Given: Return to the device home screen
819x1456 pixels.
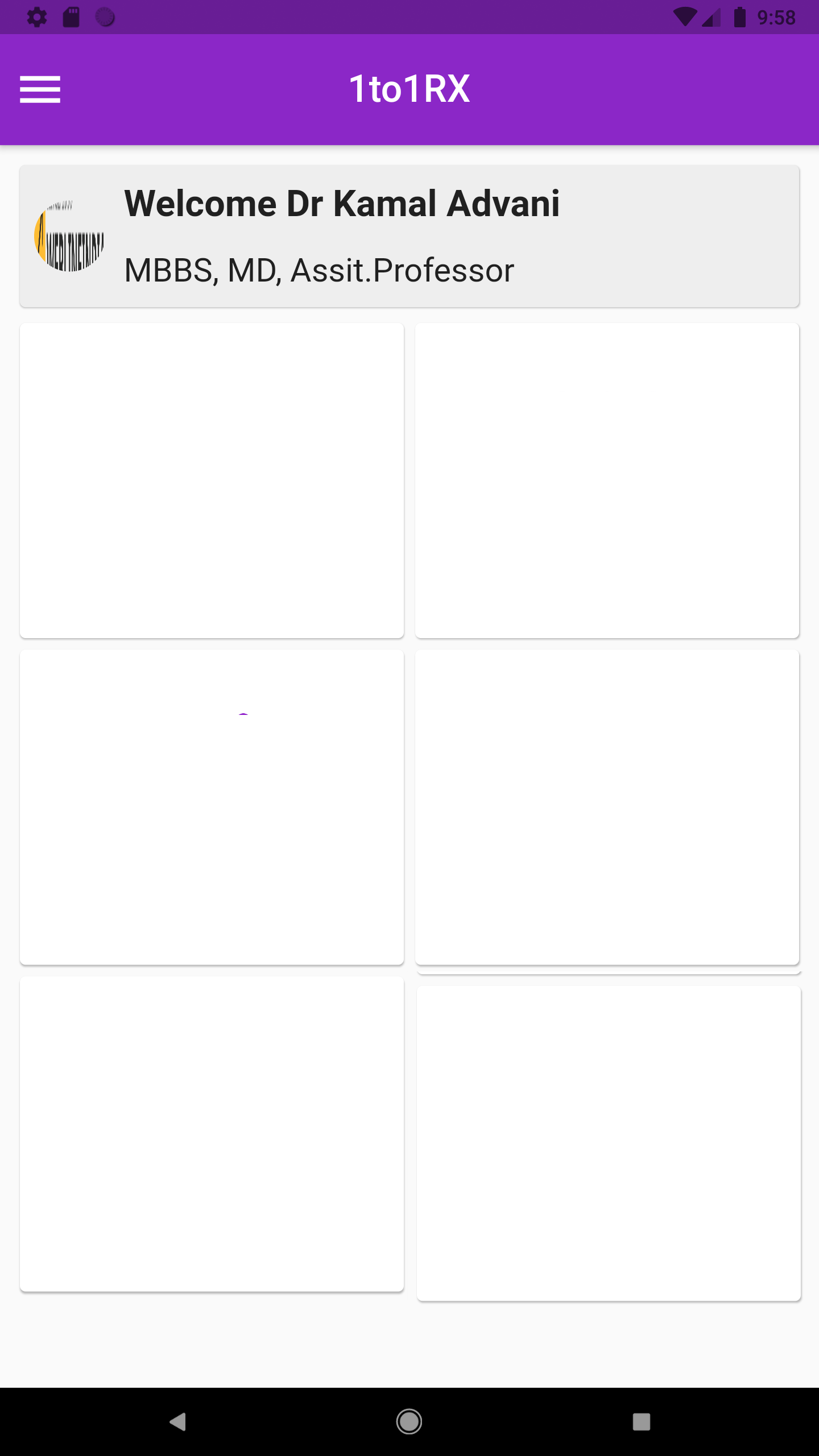Looking at the screenshot, I should pyautogui.click(x=409, y=1421).
